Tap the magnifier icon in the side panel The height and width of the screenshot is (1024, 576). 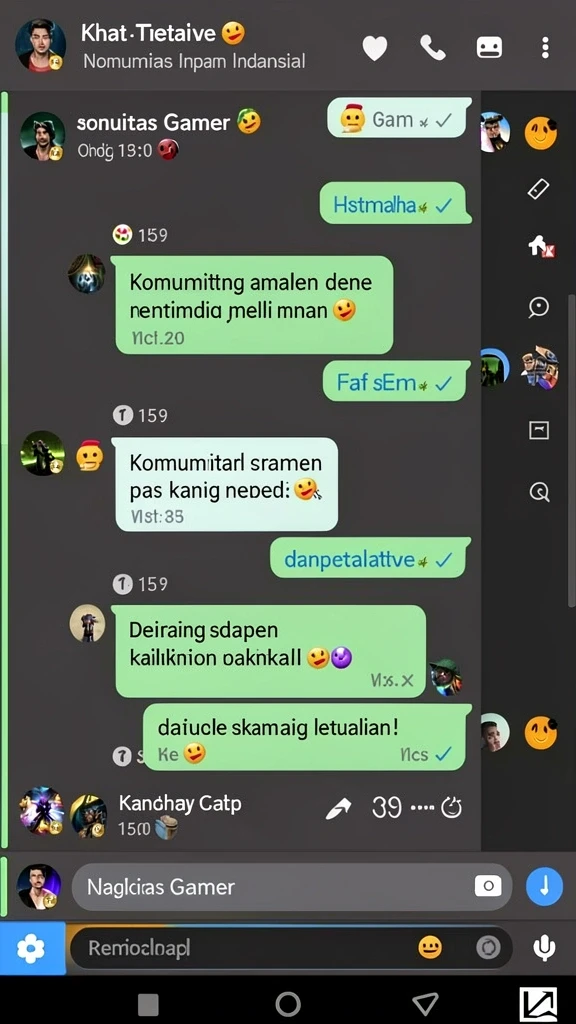click(x=539, y=492)
